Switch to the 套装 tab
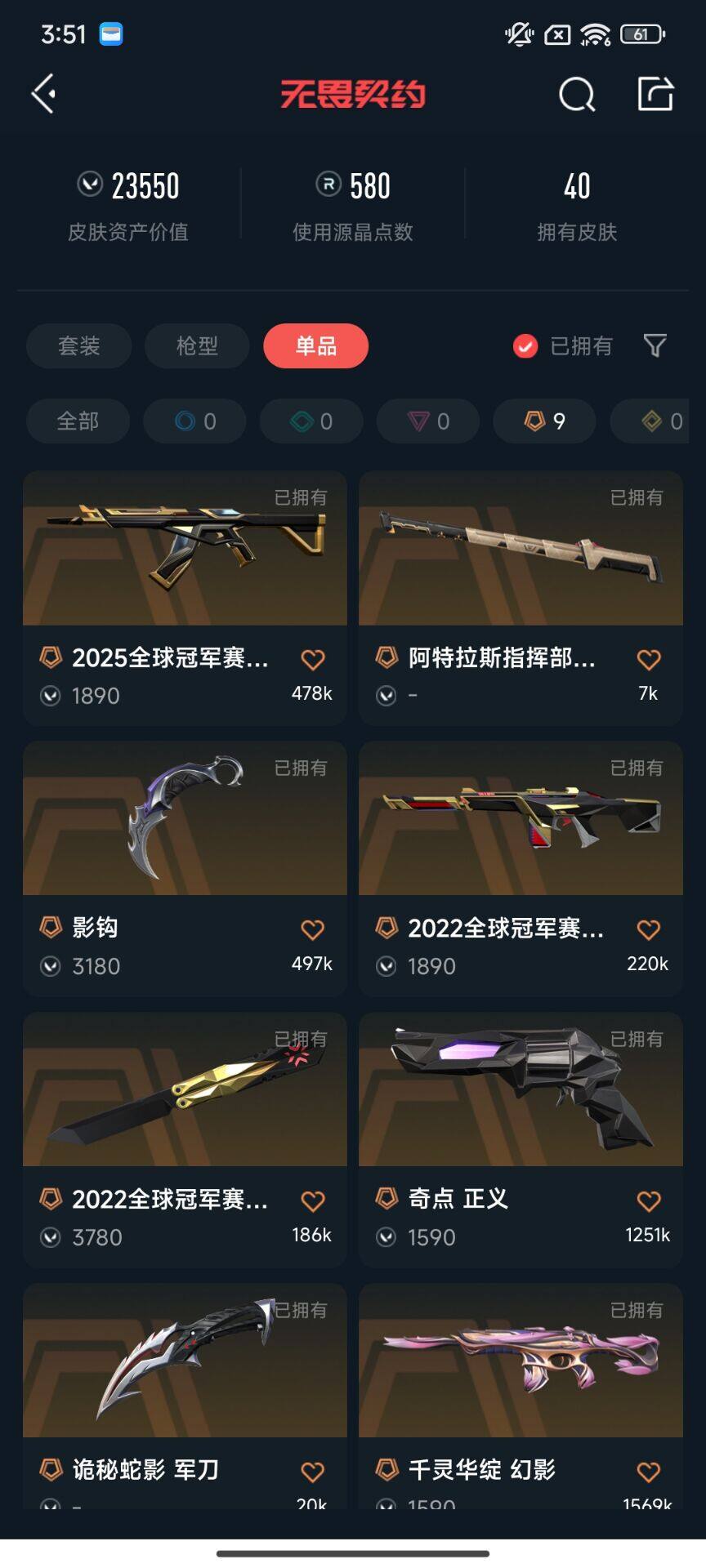706x1568 pixels. [79, 346]
